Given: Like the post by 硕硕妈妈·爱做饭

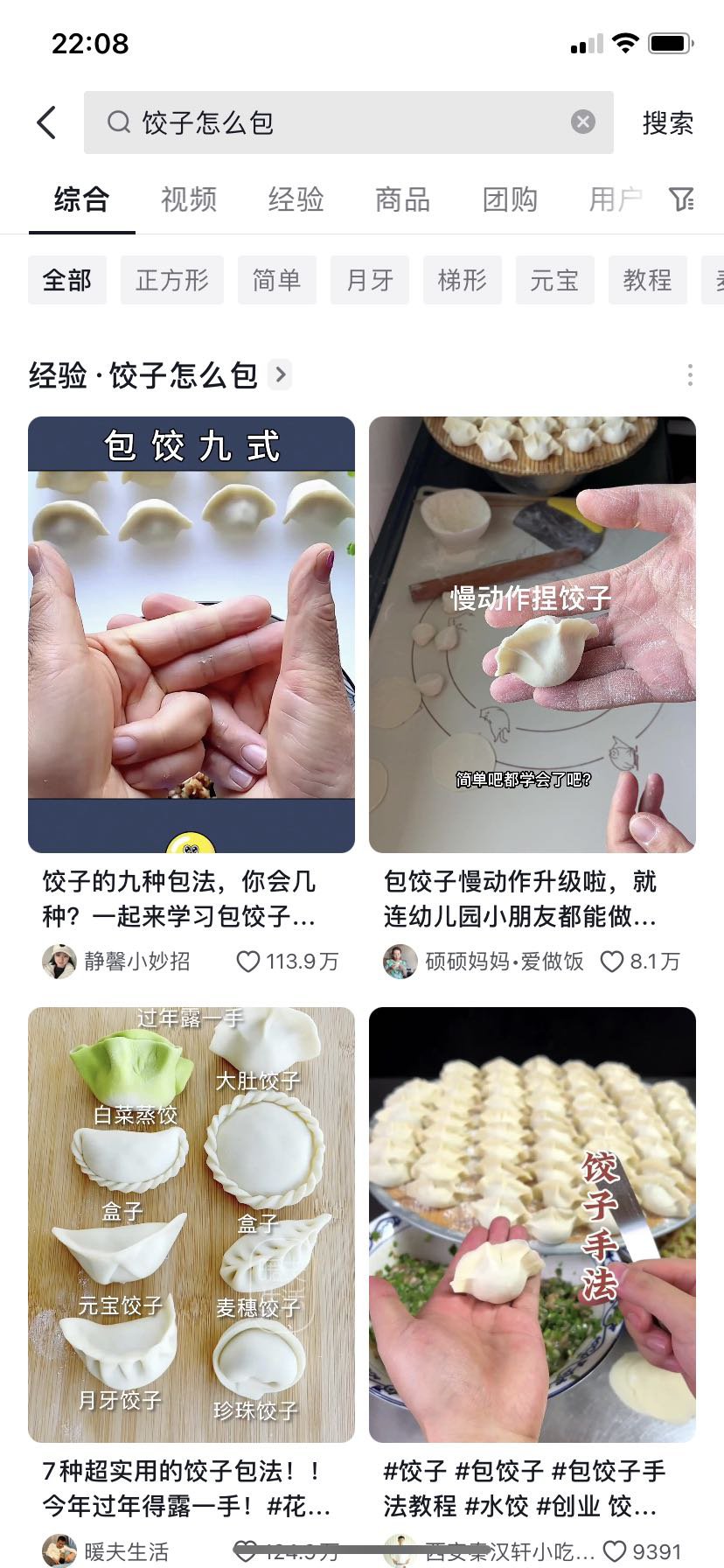Looking at the screenshot, I should [612, 962].
